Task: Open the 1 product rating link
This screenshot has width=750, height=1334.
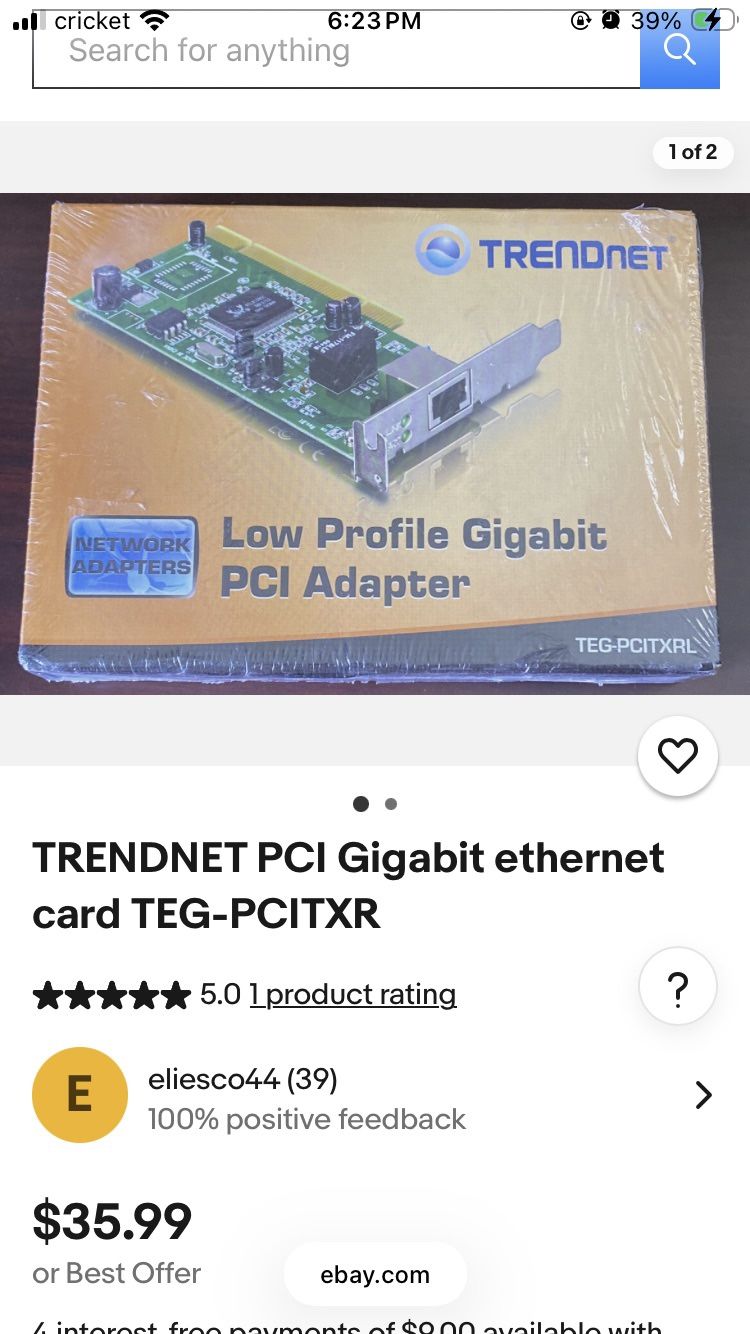Action: pyautogui.click(x=353, y=994)
